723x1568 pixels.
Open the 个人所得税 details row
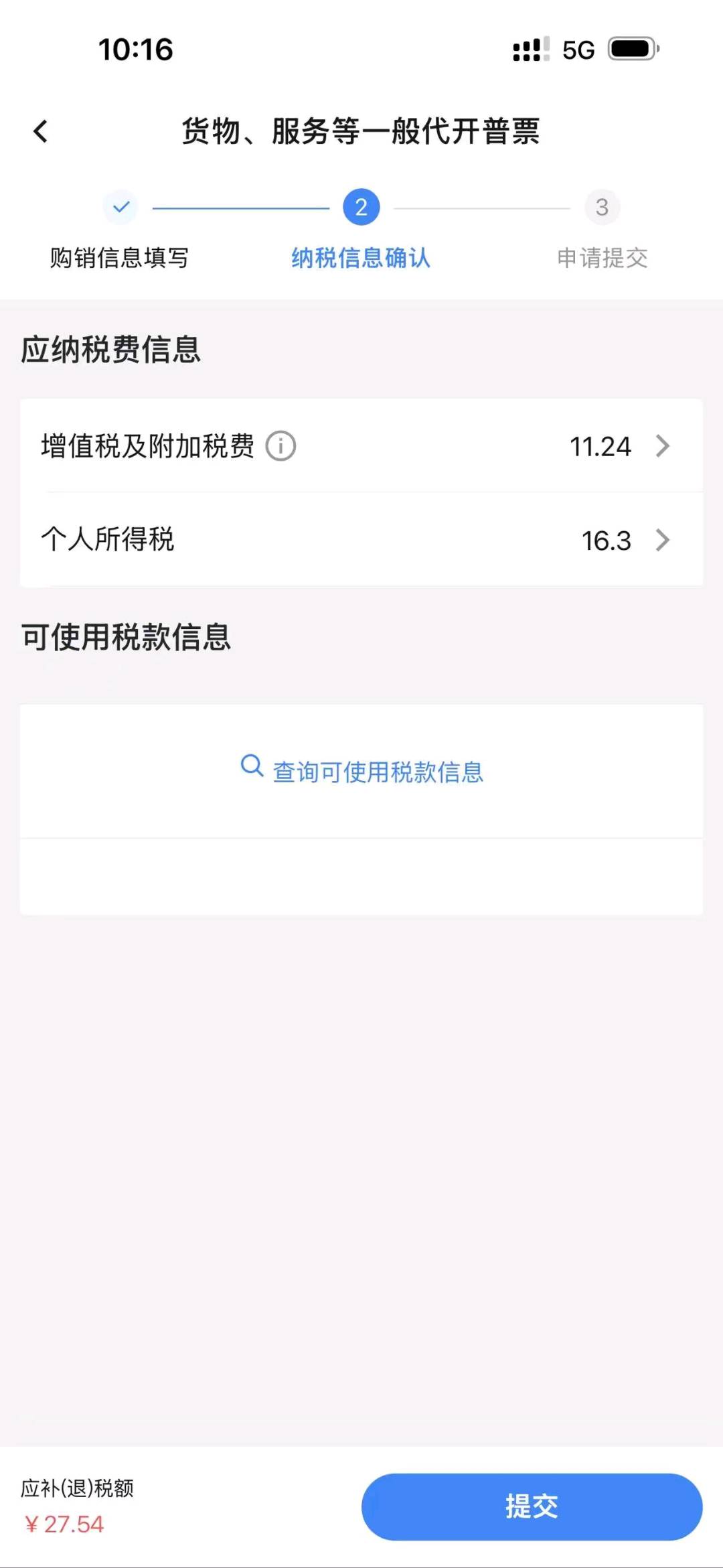point(361,540)
